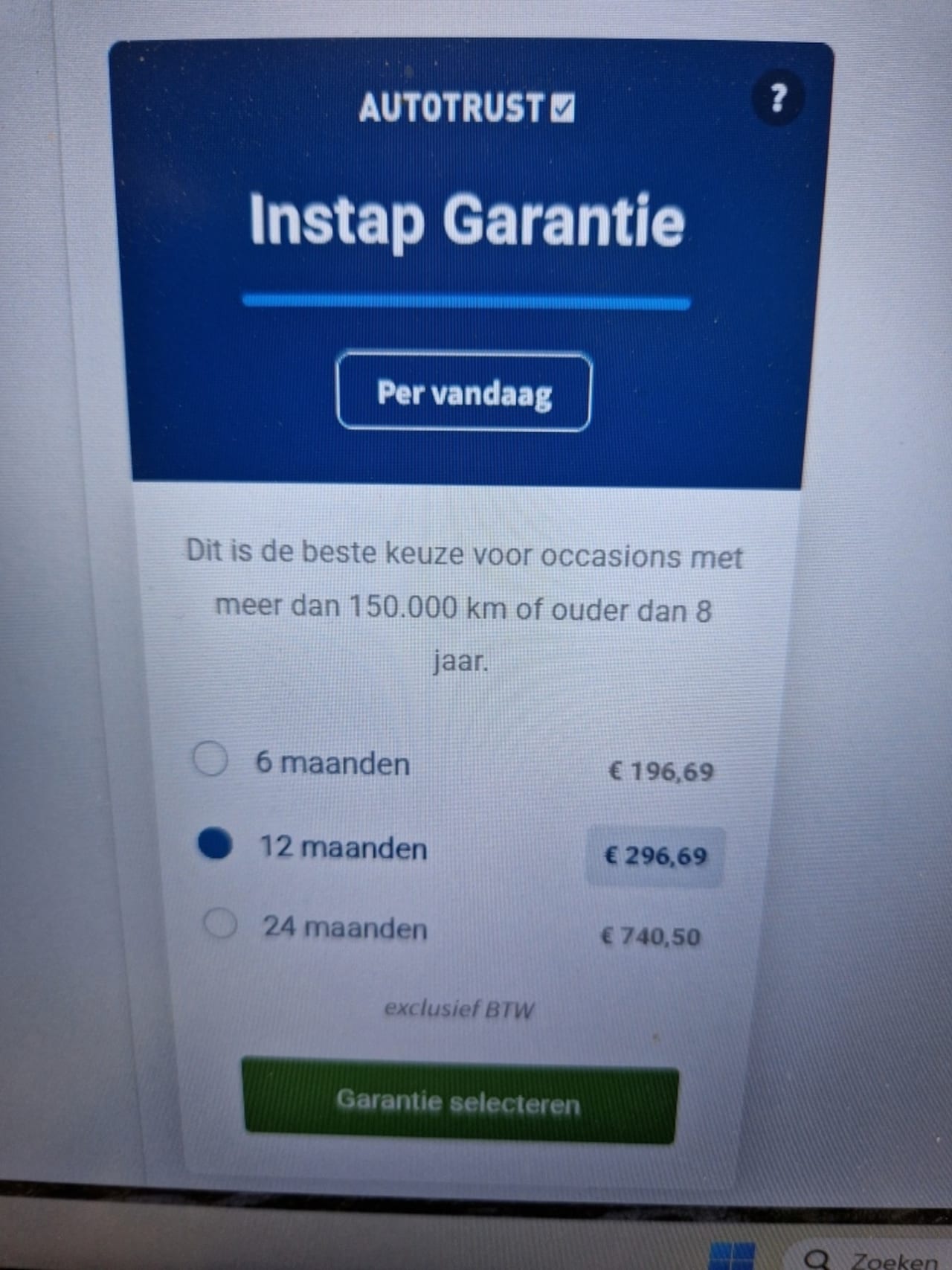The height and width of the screenshot is (1270, 952).
Task: Select the 6 maanden option
Action: [210, 760]
